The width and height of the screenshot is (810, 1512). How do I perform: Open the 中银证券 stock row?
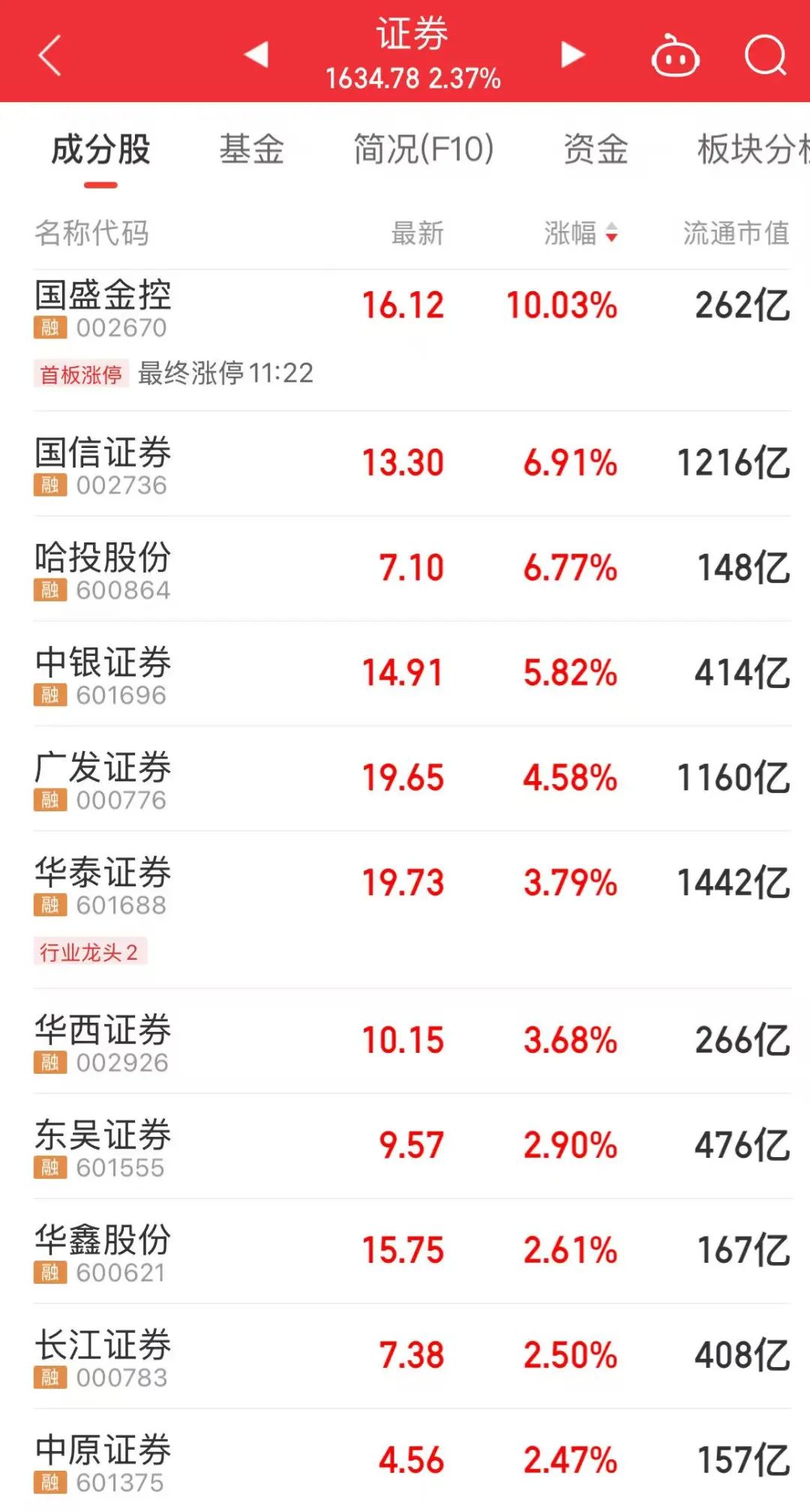[412, 673]
